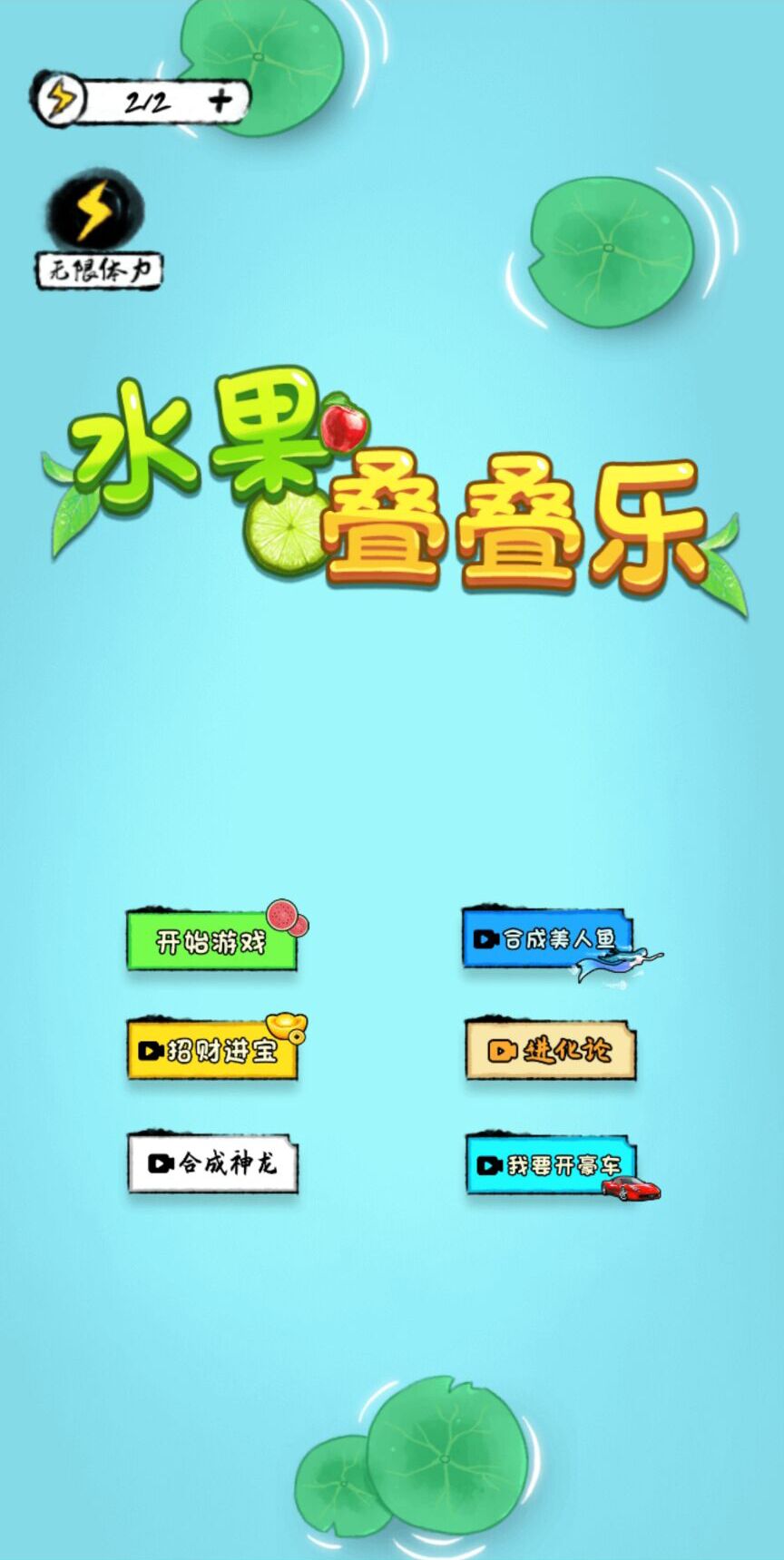Launch the 进化论 mode

point(550,1051)
